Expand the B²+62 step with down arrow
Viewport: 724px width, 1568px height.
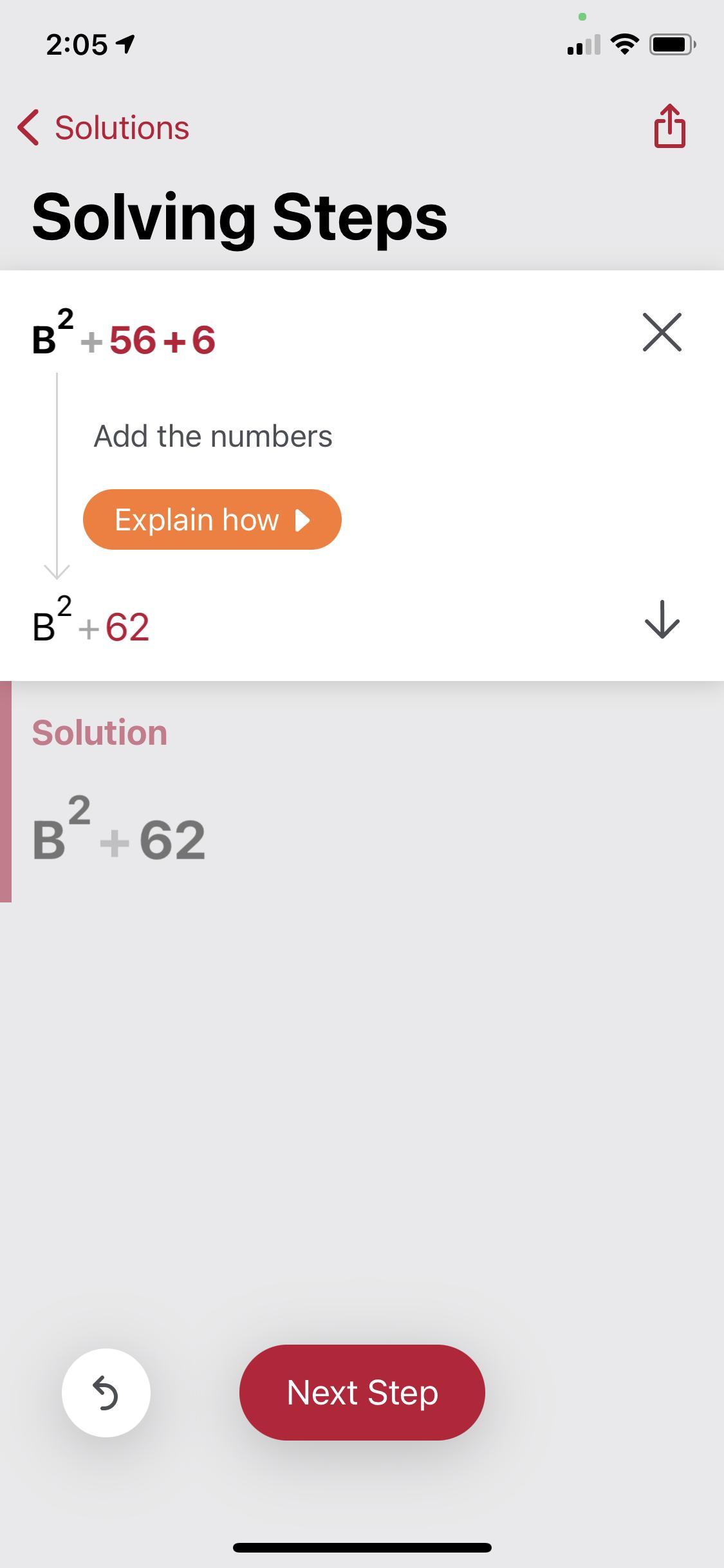[662, 620]
